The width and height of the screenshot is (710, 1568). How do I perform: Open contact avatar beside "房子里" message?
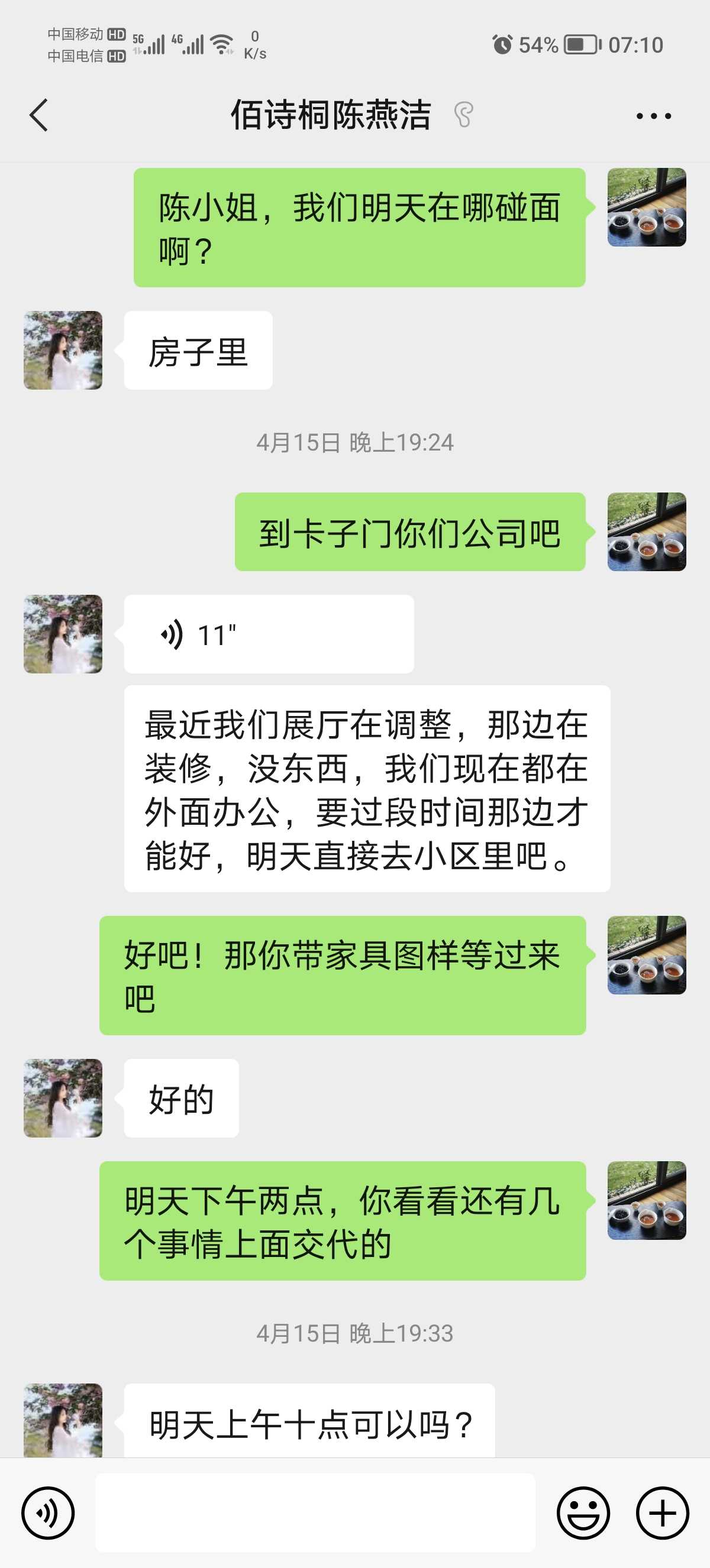click(x=63, y=351)
